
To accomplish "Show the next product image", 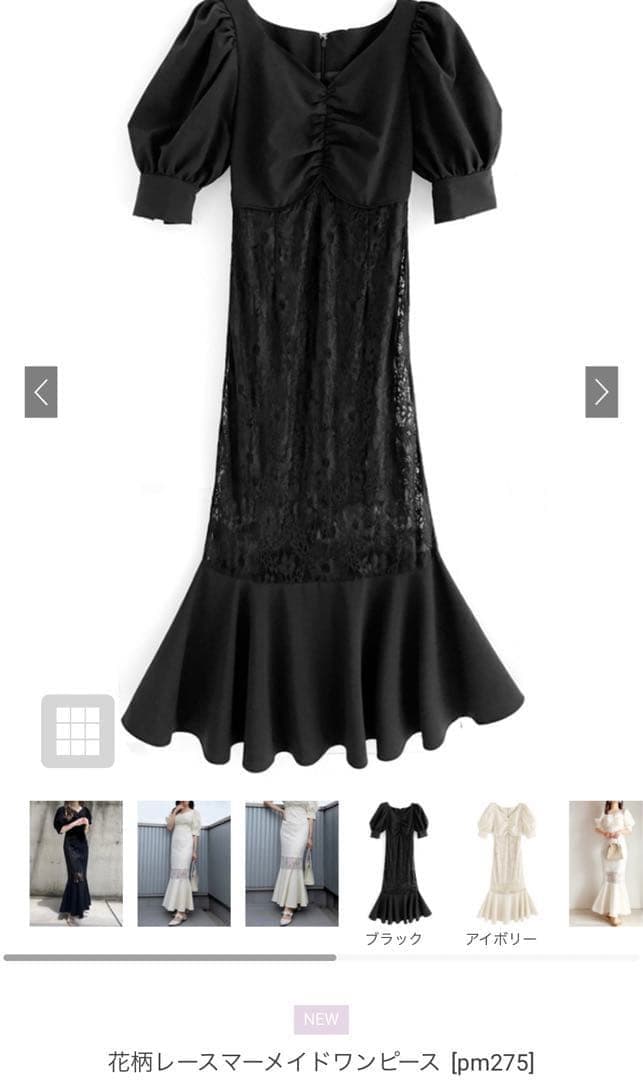I will point(602,392).
